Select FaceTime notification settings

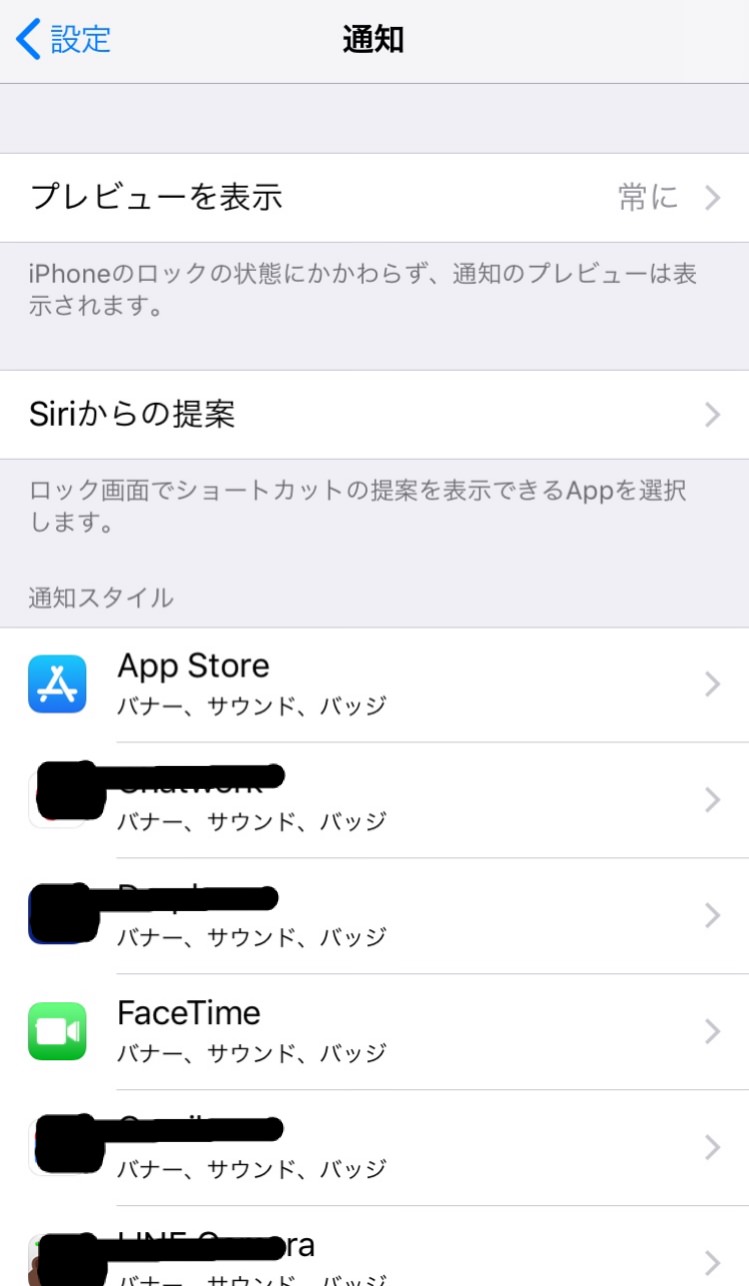point(374,1031)
